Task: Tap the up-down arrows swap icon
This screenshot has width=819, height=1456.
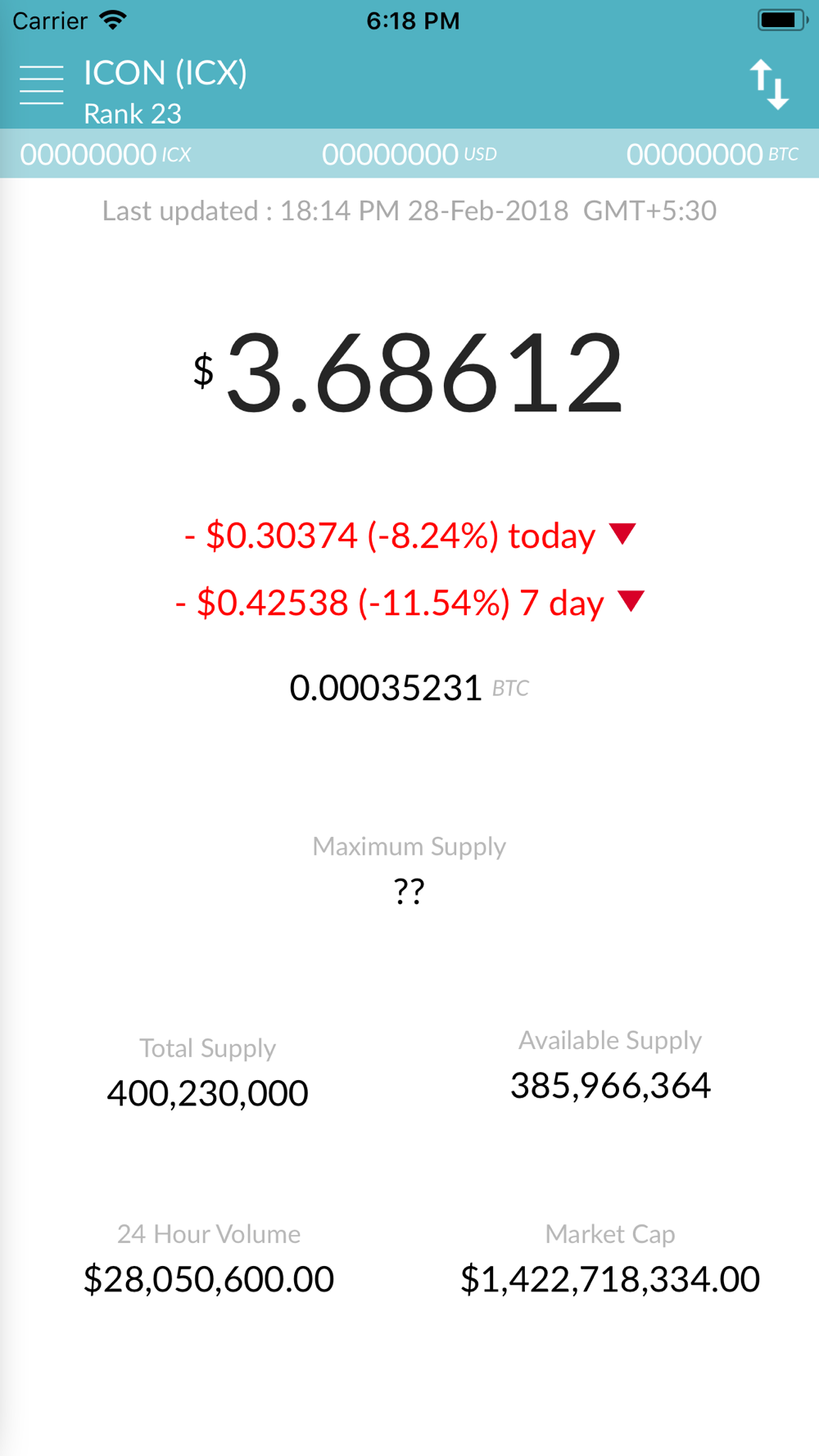Action: [769, 84]
